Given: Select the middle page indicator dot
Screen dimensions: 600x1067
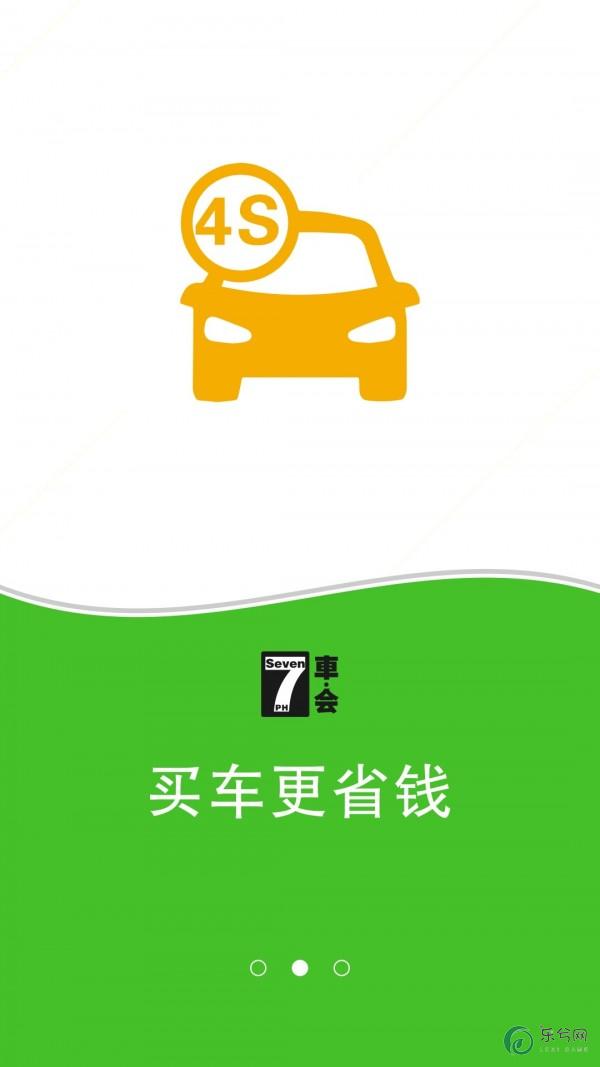Looking at the screenshot, I should point(300,967).
